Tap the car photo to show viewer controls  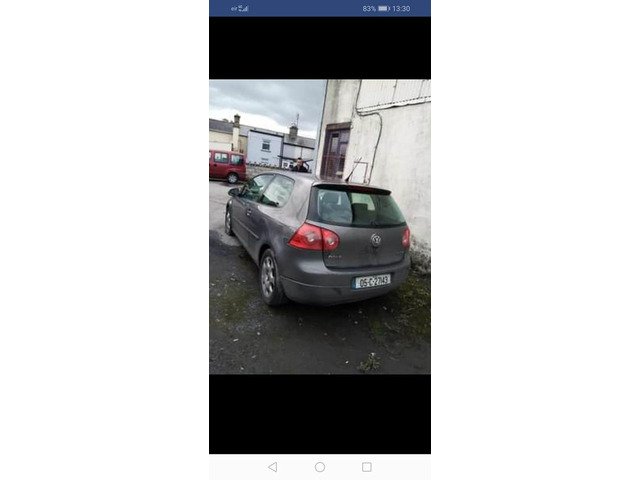[x=320, y=227]
